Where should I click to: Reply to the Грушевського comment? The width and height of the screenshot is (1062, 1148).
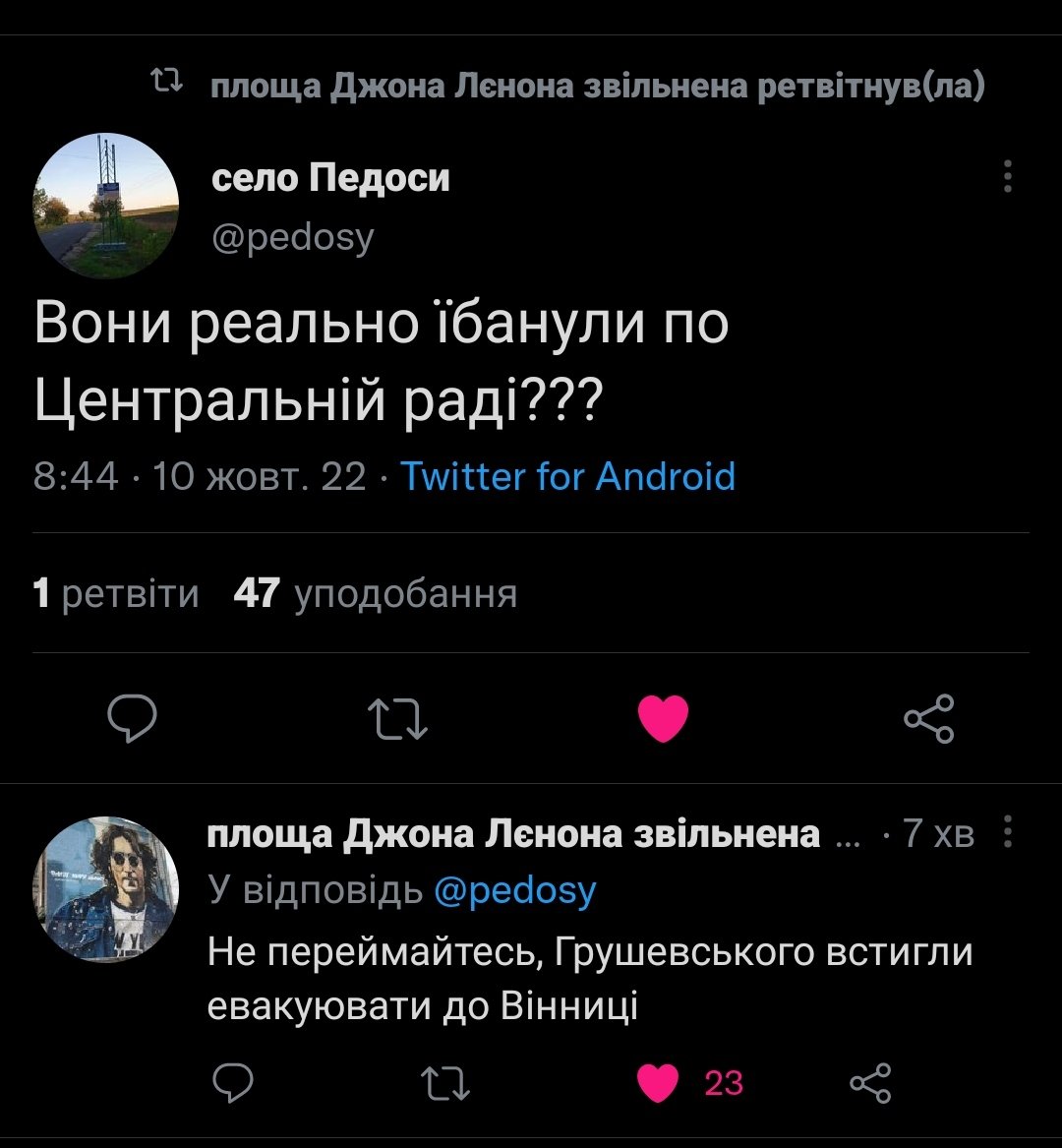click(x=234, y=1083)
